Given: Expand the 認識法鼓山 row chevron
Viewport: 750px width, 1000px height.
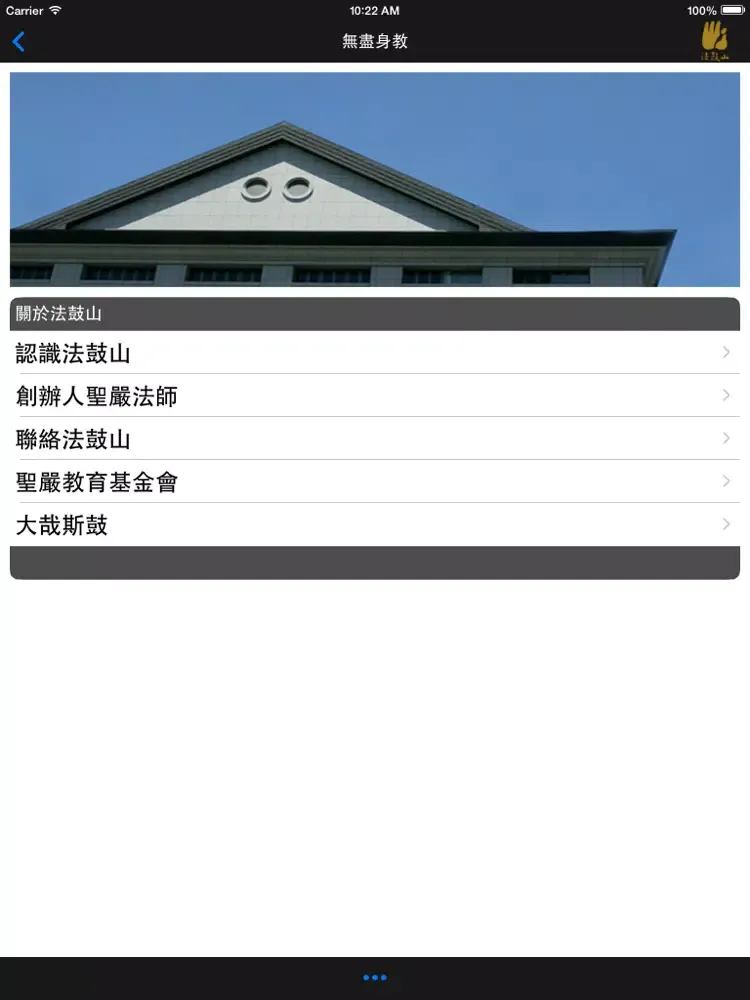Looking at the screenshot, I should pos(726,352).
